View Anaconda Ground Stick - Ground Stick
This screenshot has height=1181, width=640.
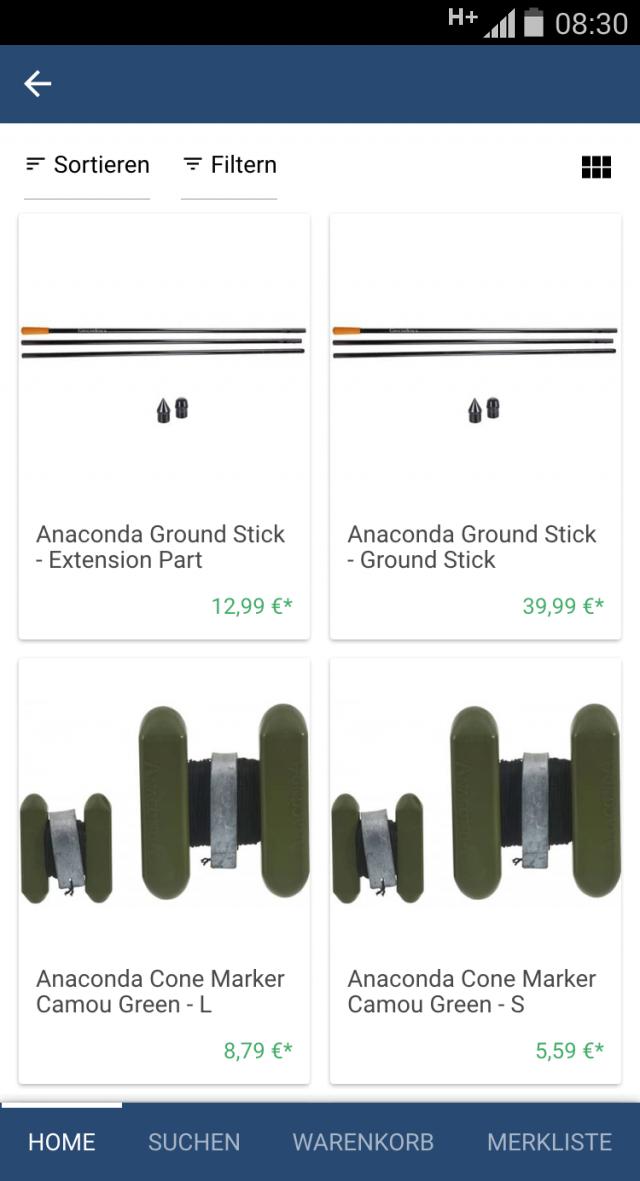pyautogui.click(x=475, y=427)
